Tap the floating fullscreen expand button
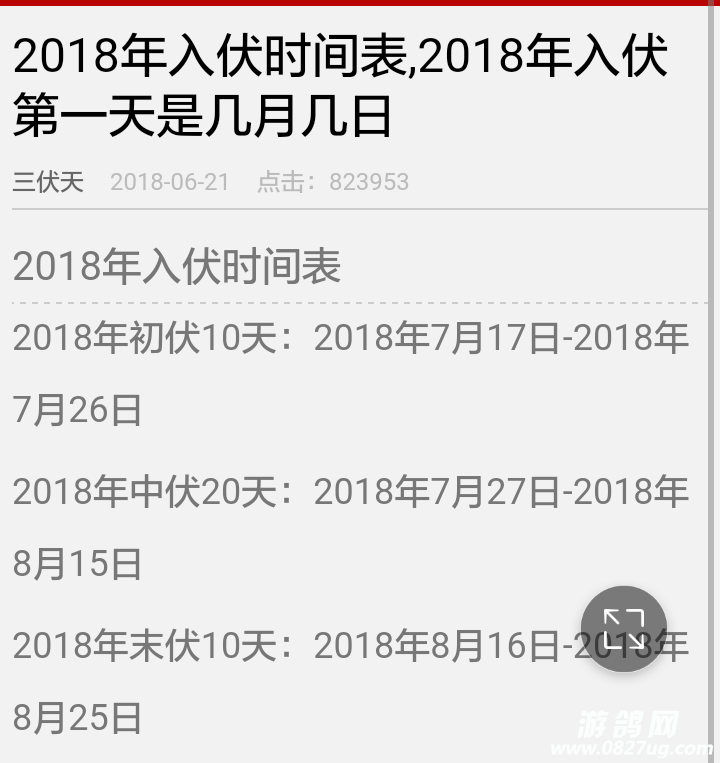 (x=624, y=629)
